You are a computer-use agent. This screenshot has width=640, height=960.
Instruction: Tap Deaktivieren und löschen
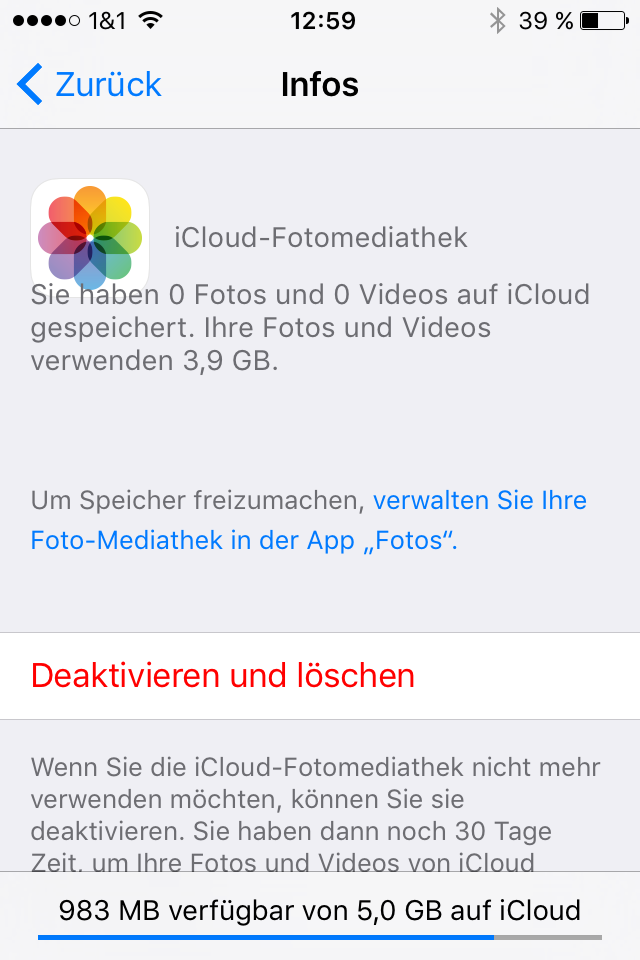point(223,676)
